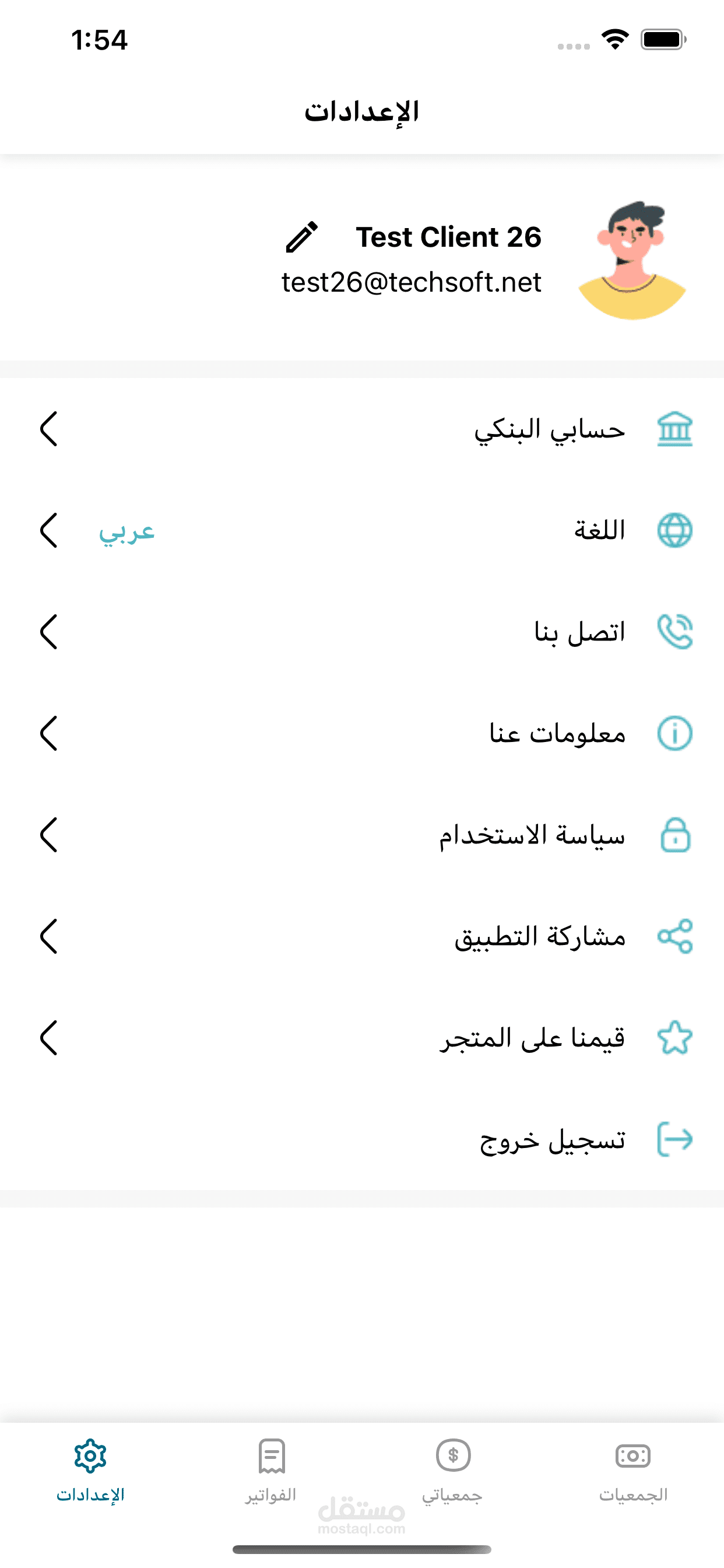View معلومات عنا about us info
The height and width of the screenshot is (1568, 724).
[x=557, y=733]
